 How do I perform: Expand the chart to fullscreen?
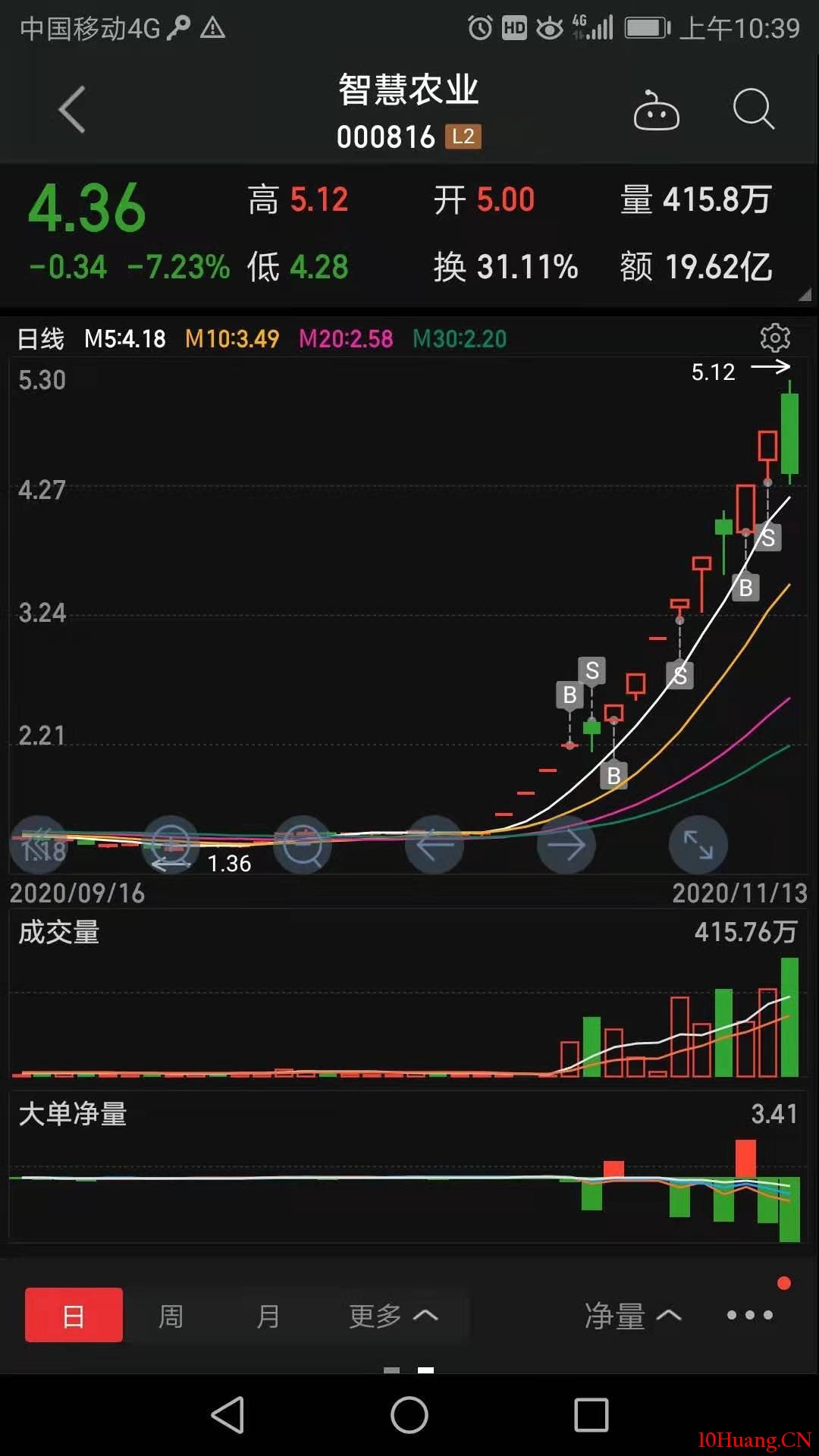[698, 844]
